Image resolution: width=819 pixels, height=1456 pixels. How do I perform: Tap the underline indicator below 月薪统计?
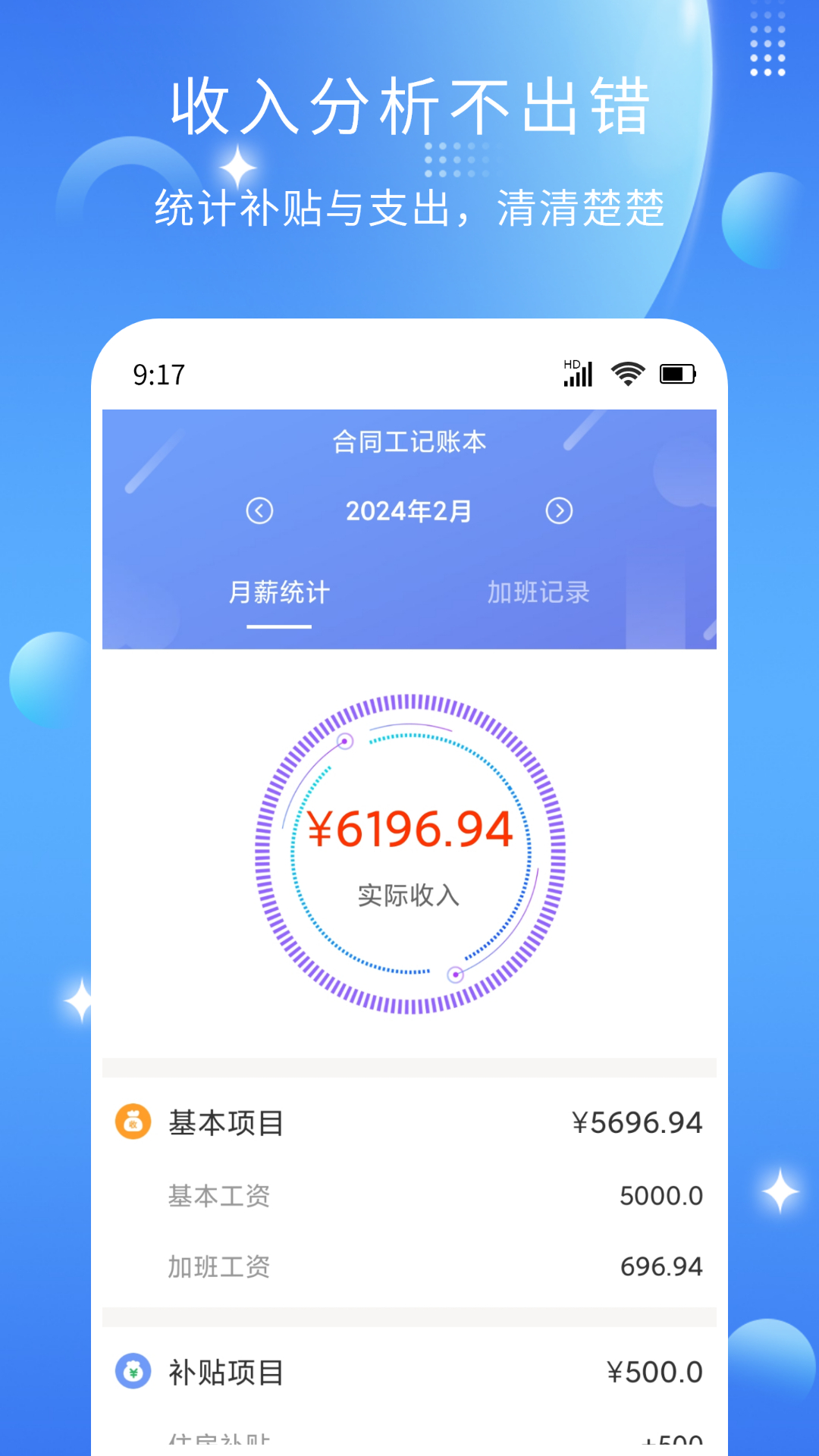279,627
